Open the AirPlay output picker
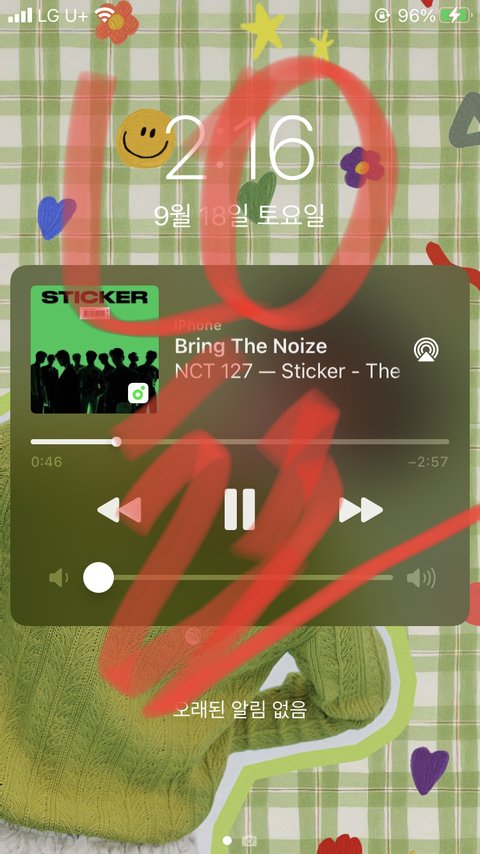Image resolution: width=480 pixels, height=854 pixels. click(426, 350)
